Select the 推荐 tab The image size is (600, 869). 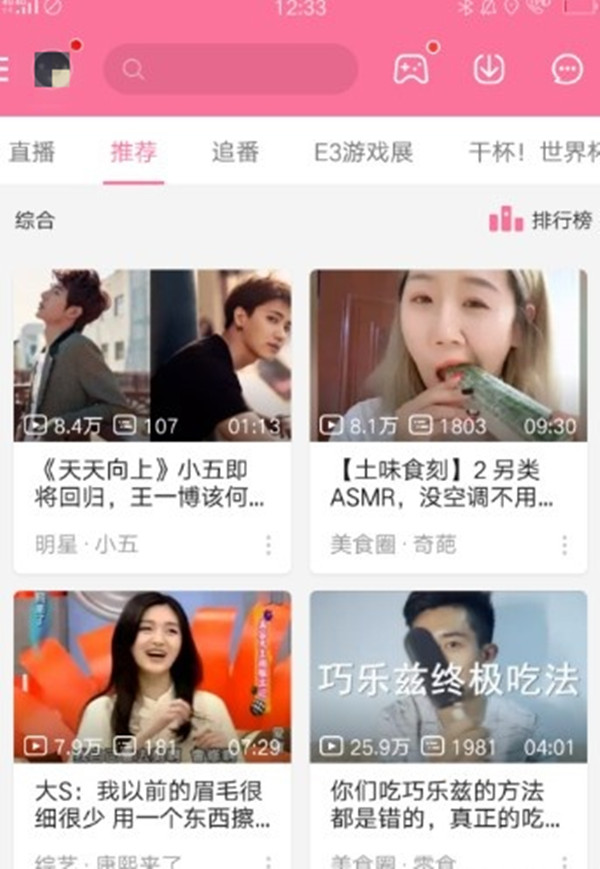(x=133, y=152)
